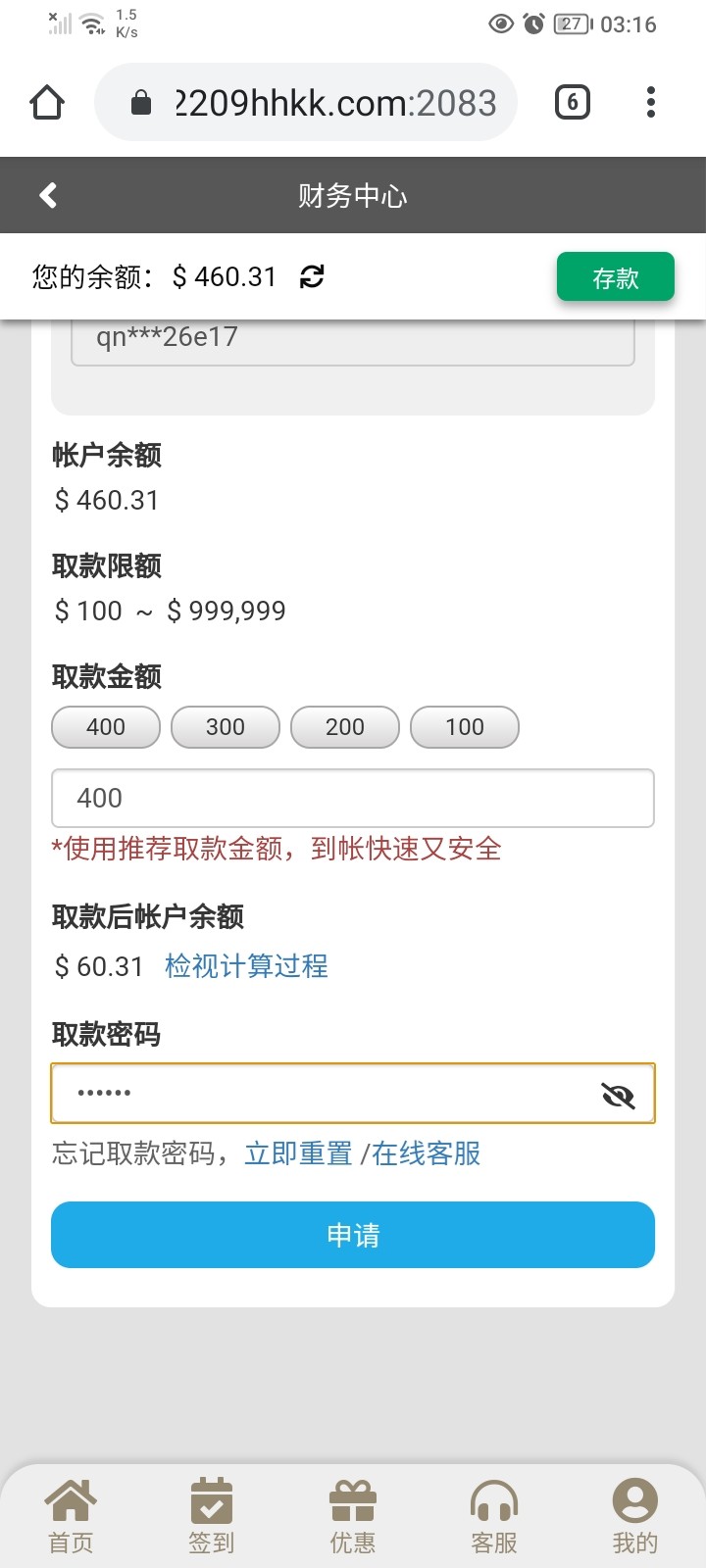The height and width of the screenshot is (1568, 706).
Task: Toggle password visibility eye icon
Action: [618, 1095]
